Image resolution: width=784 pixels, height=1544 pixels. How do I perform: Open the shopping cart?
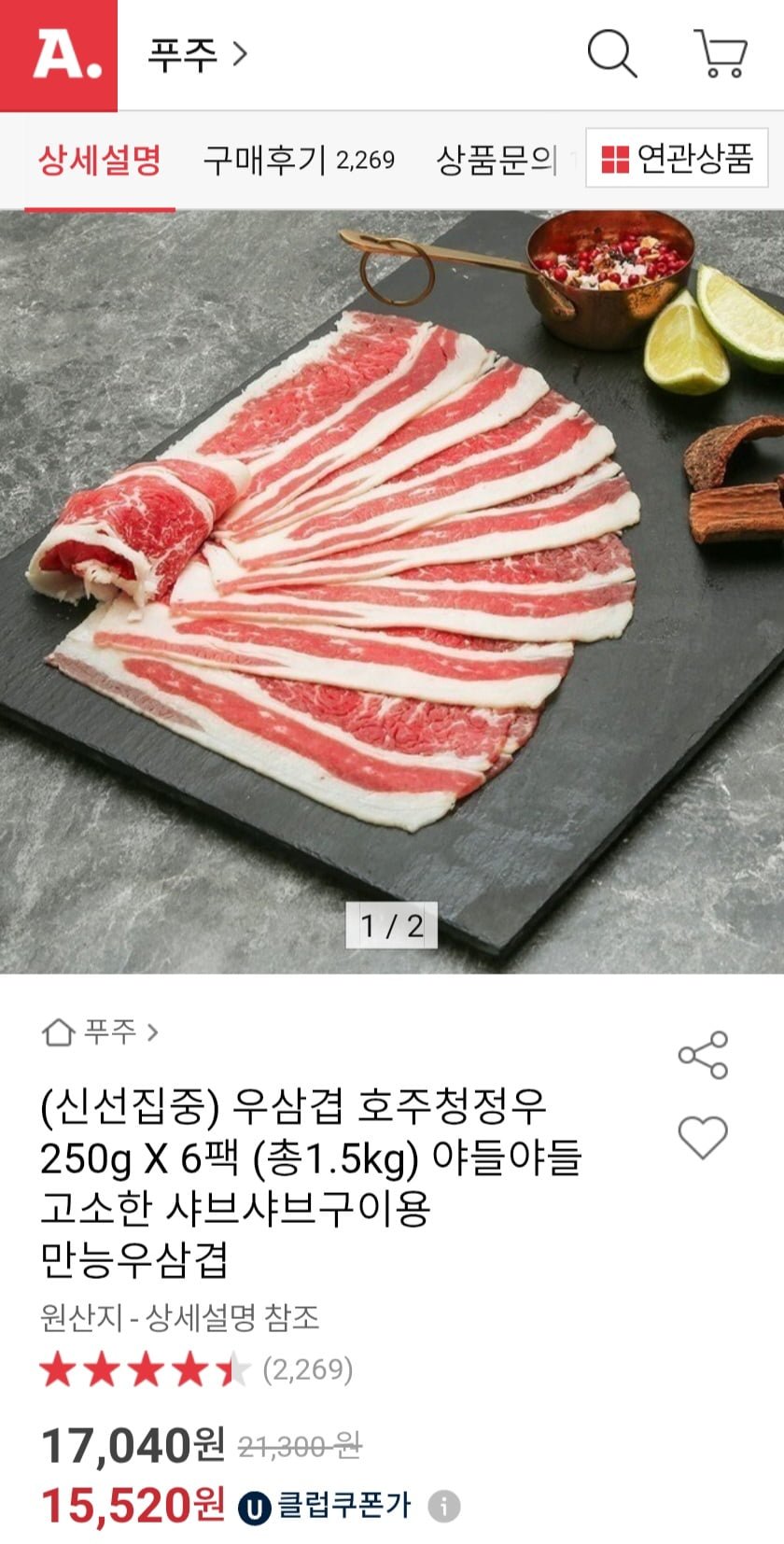[x=721, y=54]
